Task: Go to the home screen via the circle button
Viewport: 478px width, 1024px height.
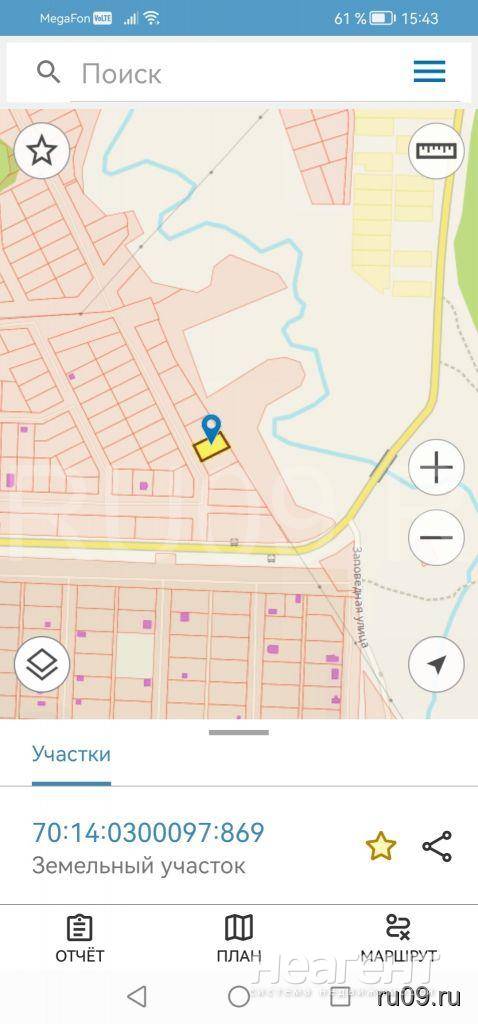Action: [239, 996]
